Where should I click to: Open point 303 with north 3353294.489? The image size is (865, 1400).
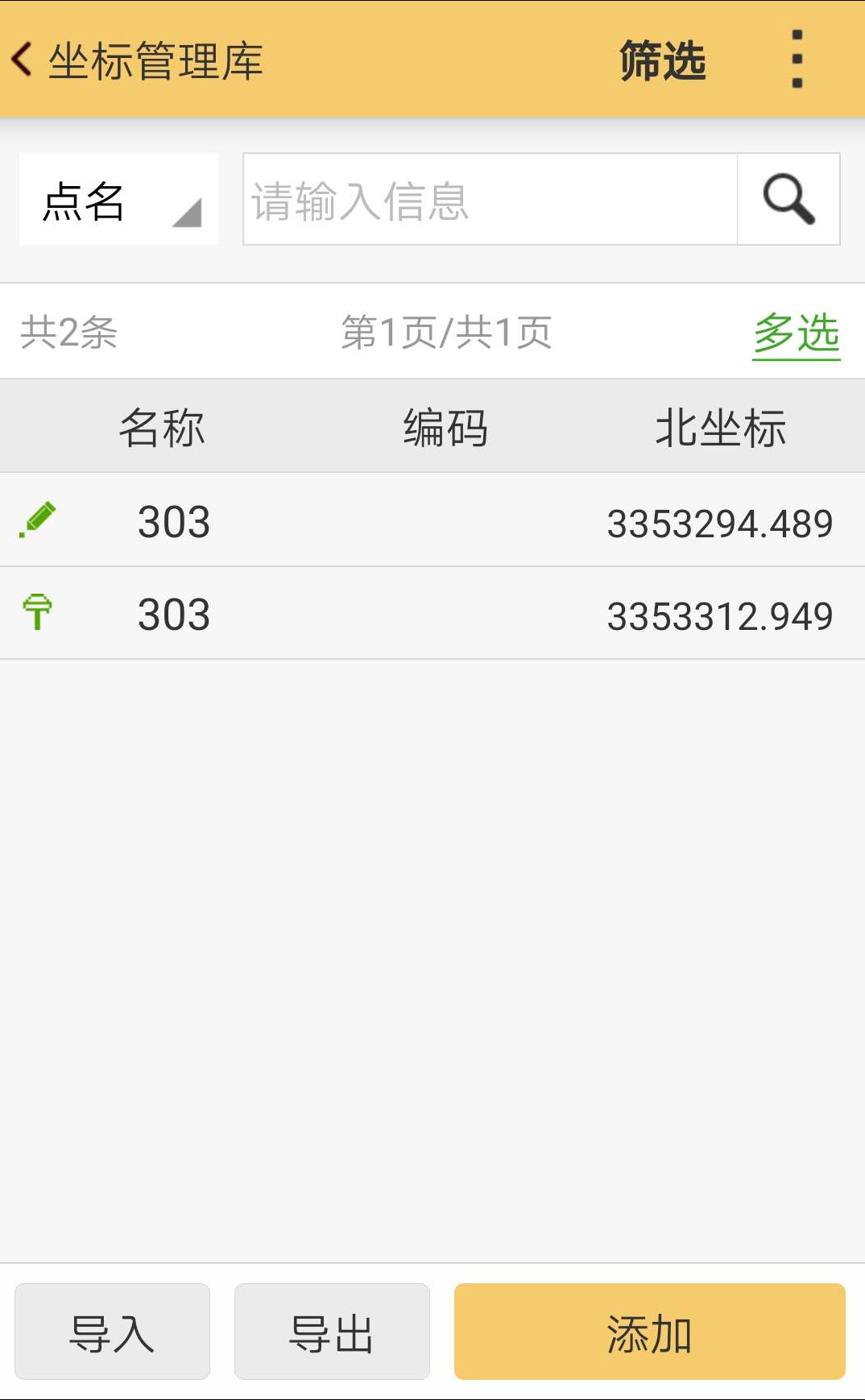(432, 520)
